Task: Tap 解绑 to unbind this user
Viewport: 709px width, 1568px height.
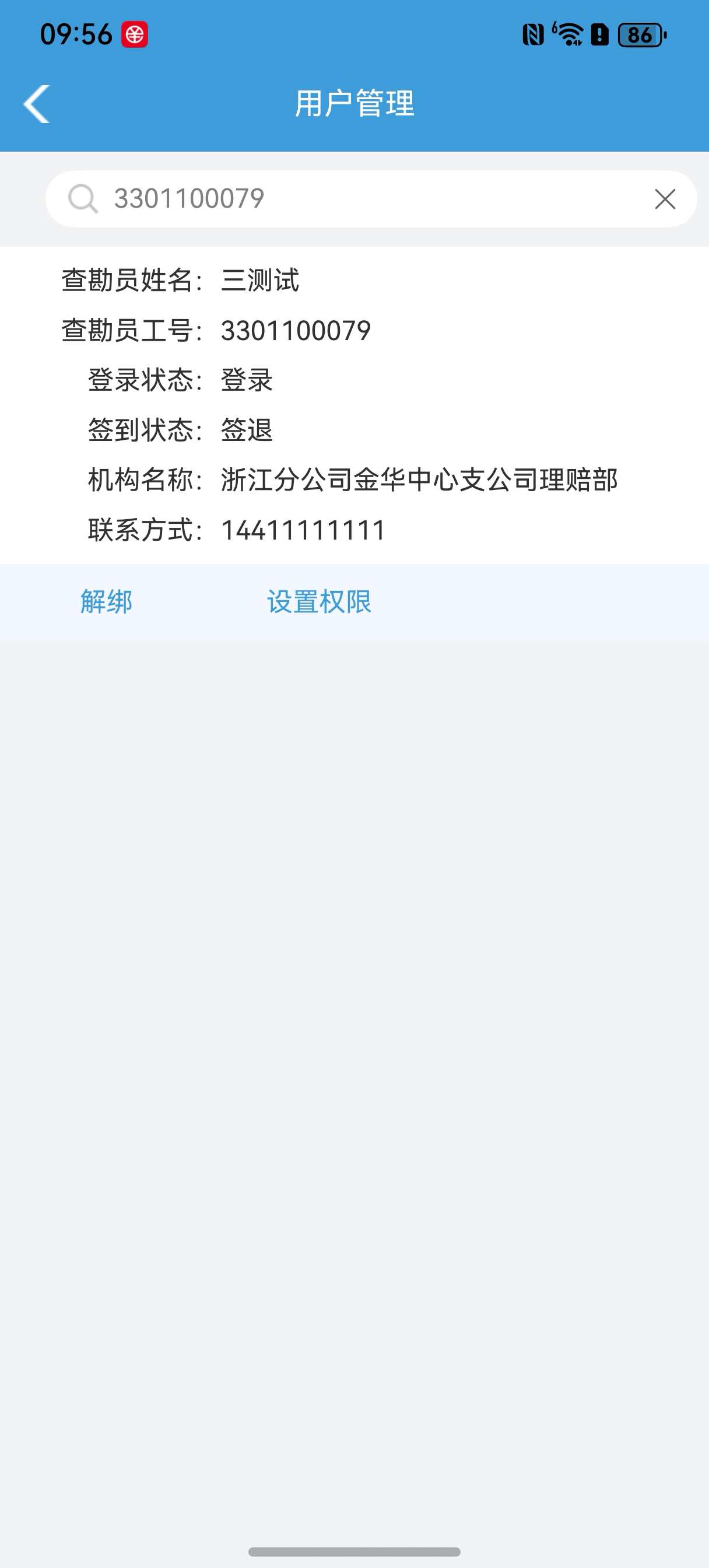Action: pyautogui.click(x=107, y=601)
